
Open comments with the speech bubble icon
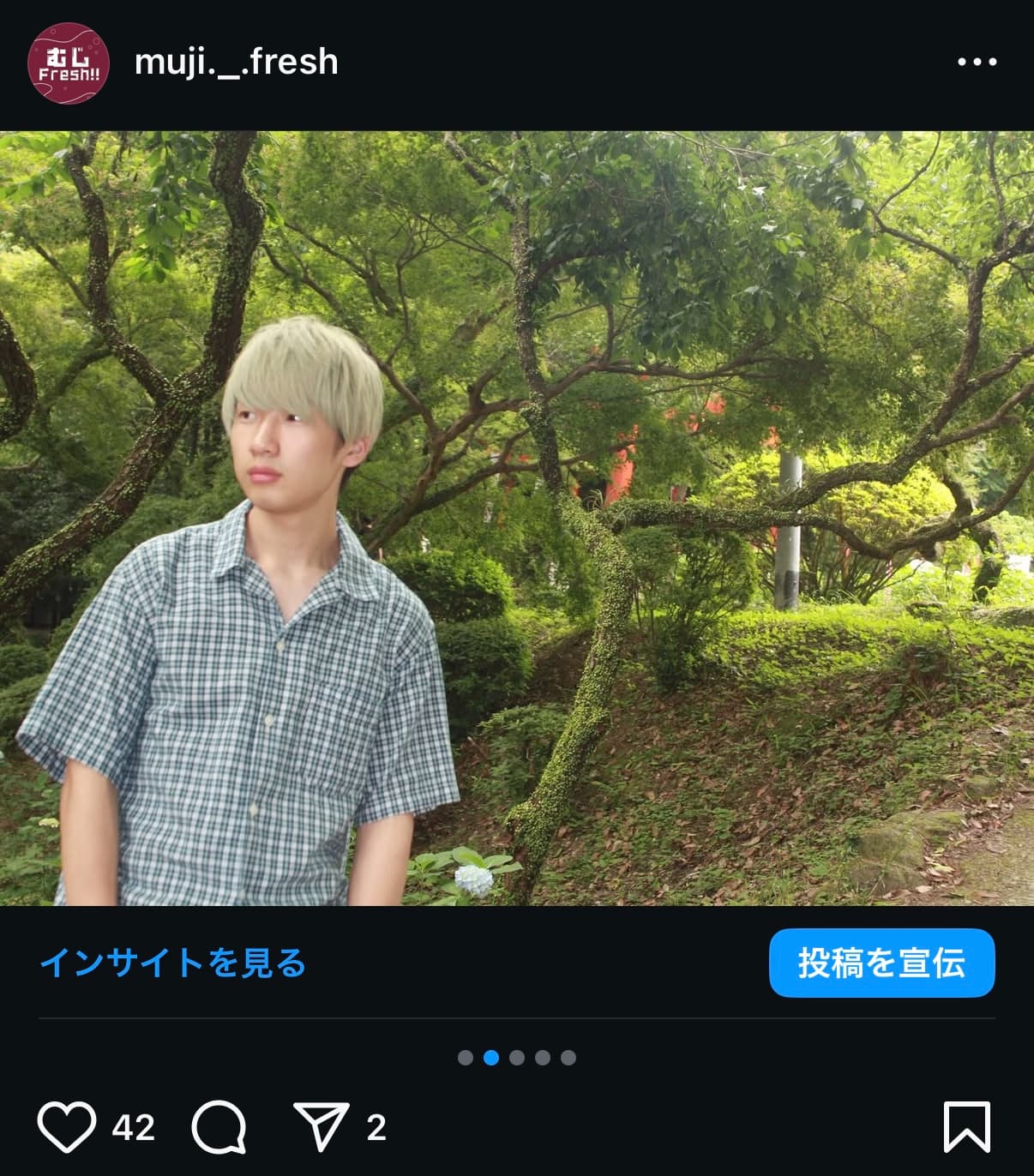[x=219, y=1126]
